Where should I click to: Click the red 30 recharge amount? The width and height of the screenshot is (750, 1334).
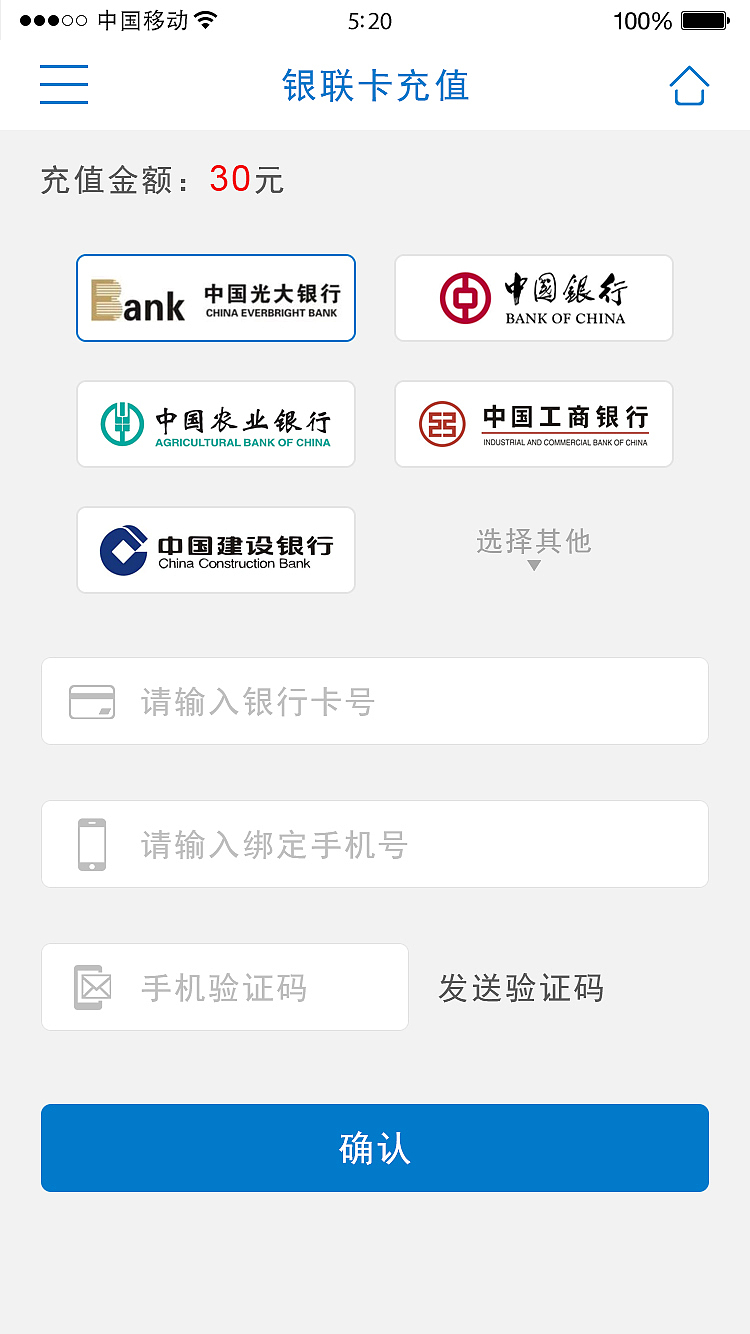coord(228,179)
